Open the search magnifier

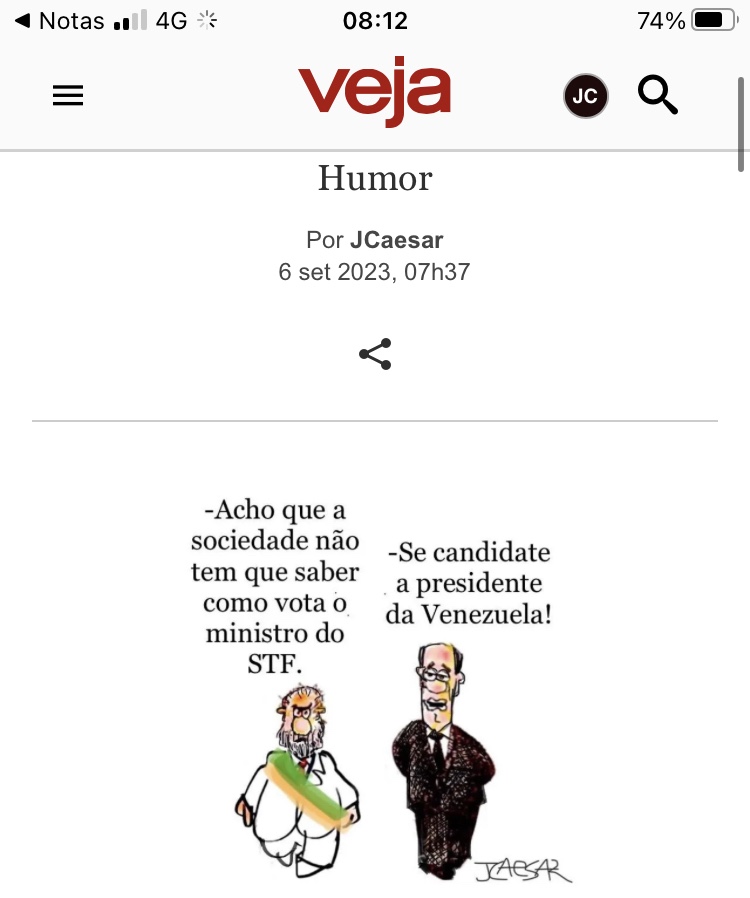[658, 96]
